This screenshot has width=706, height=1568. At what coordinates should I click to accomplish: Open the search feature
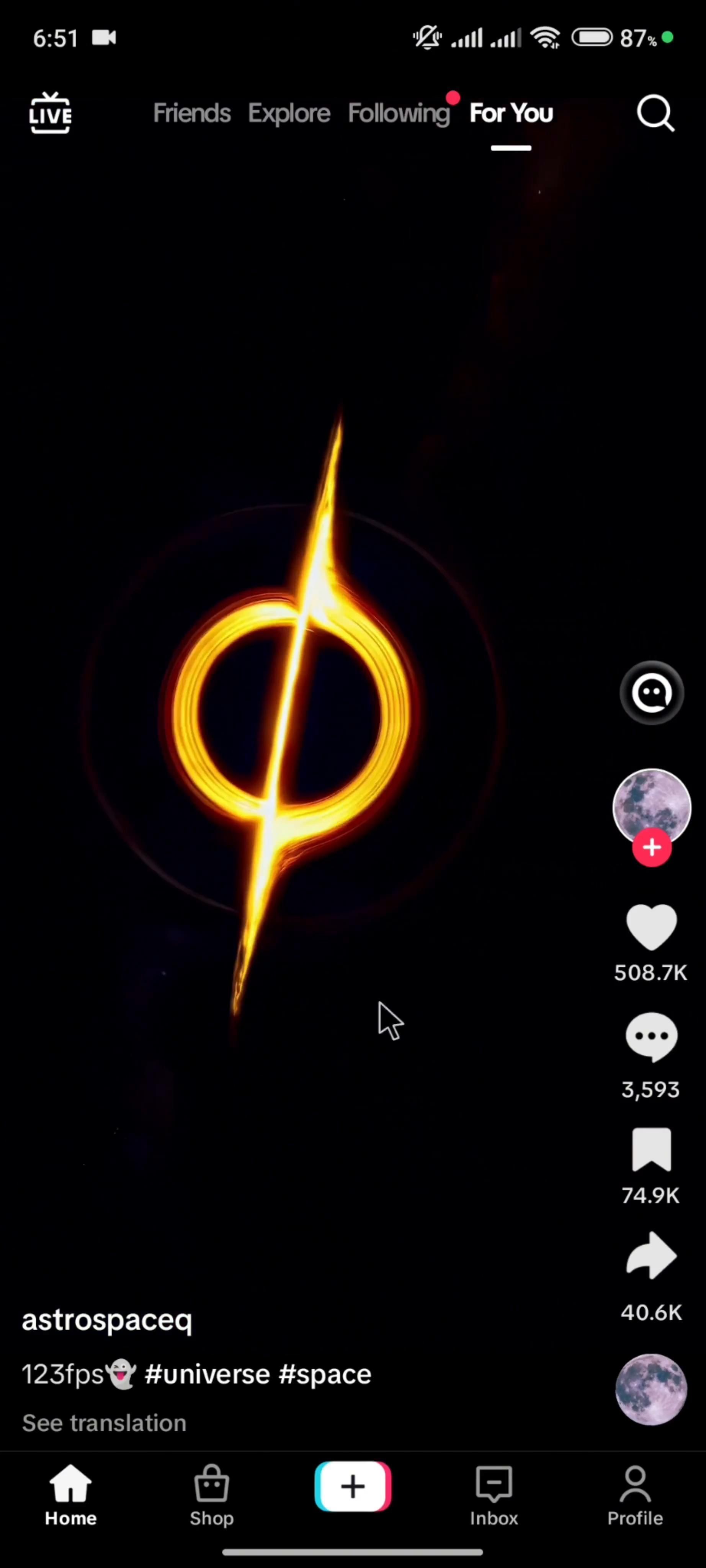click(655, 113)
